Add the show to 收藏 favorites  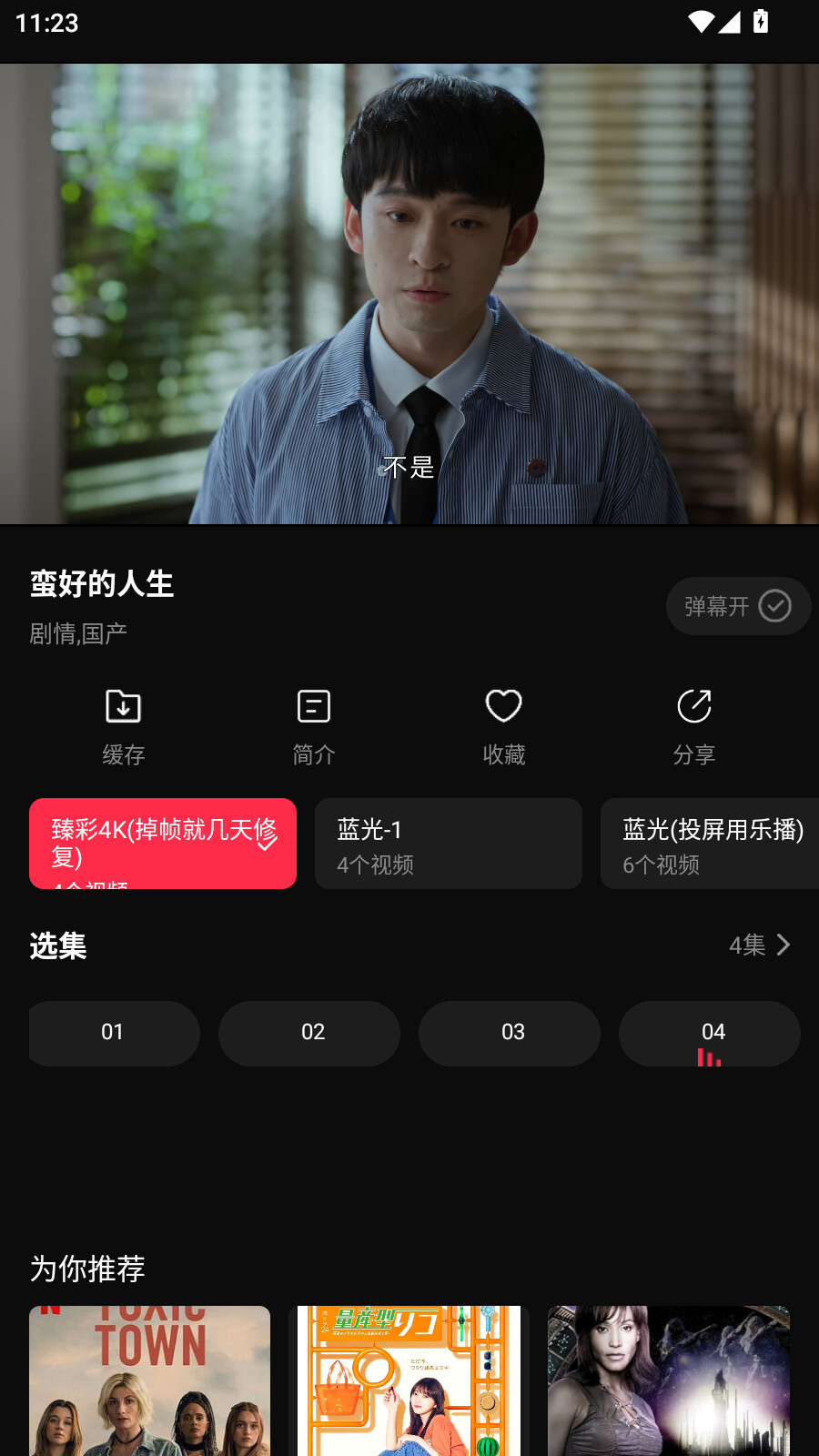pyautogui.click(x=503, y=726)
